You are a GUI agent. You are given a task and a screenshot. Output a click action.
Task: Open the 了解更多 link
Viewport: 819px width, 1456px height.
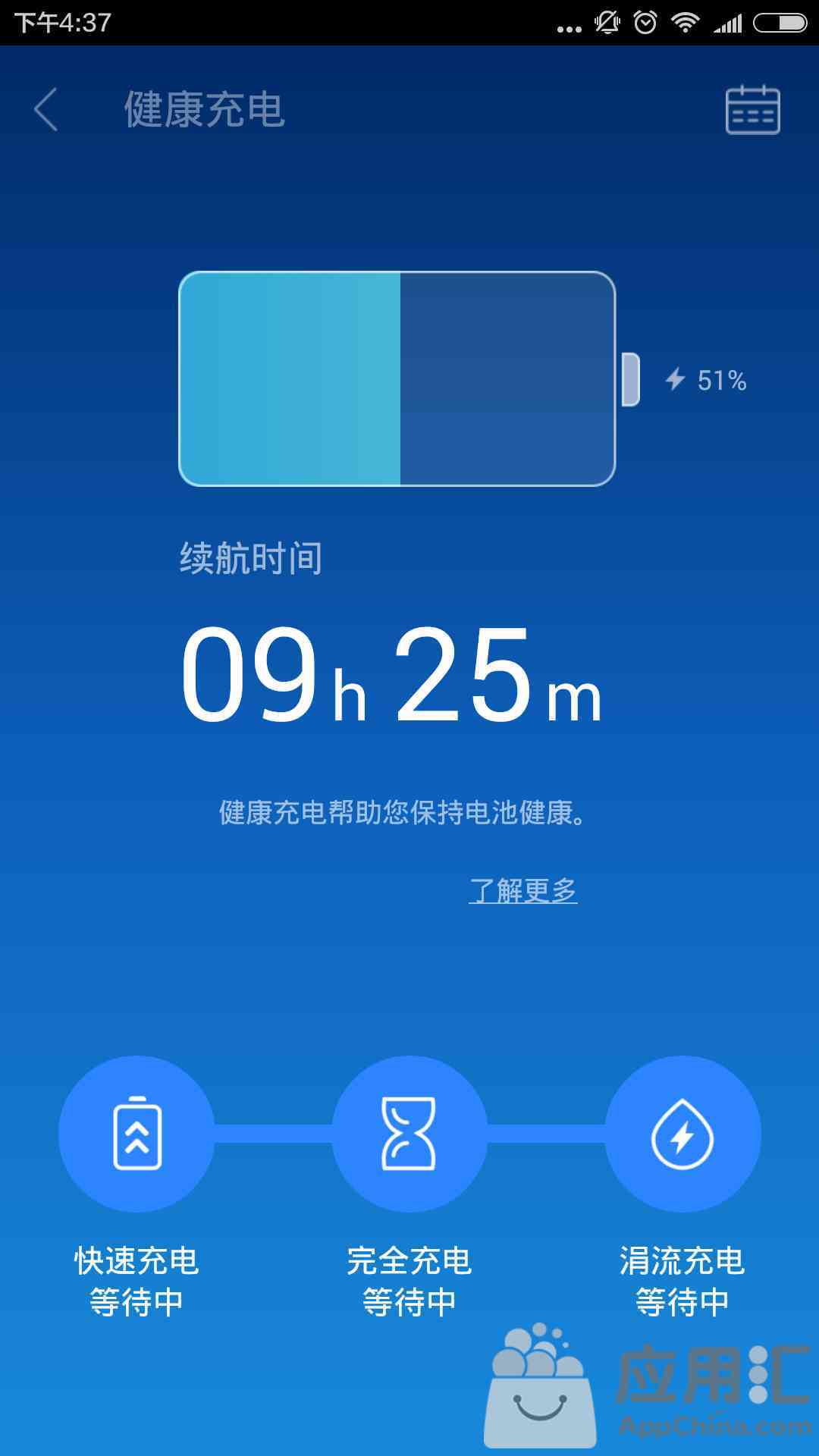(523, 890)
